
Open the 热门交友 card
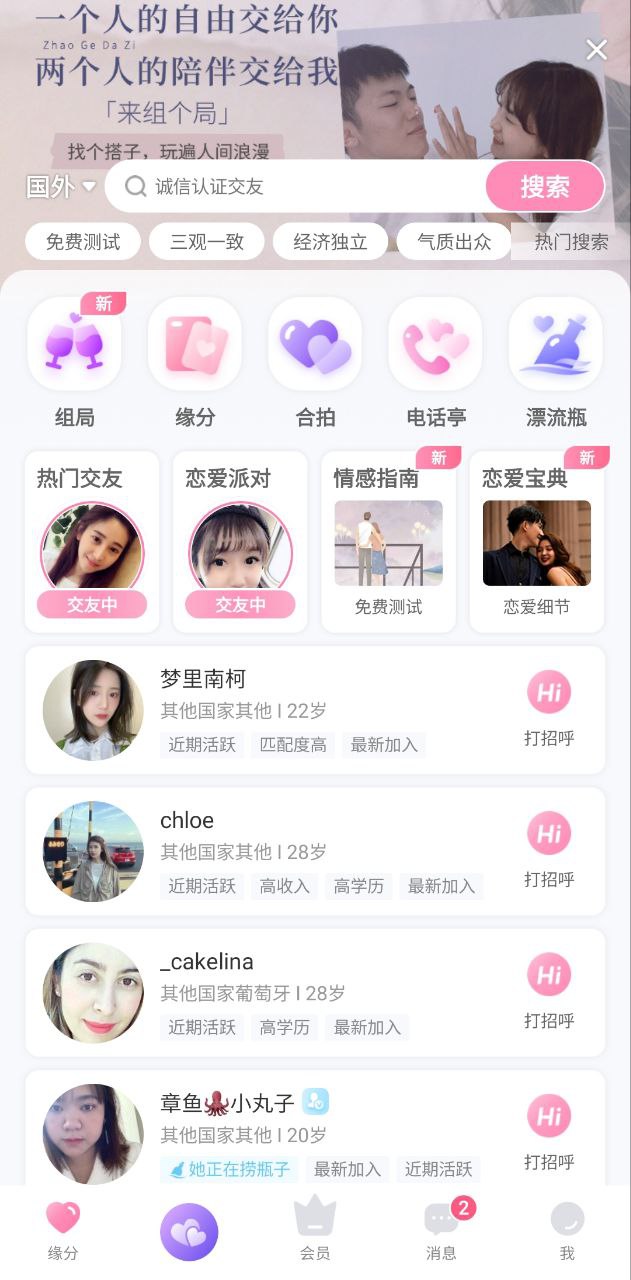(x=92, y=542)
